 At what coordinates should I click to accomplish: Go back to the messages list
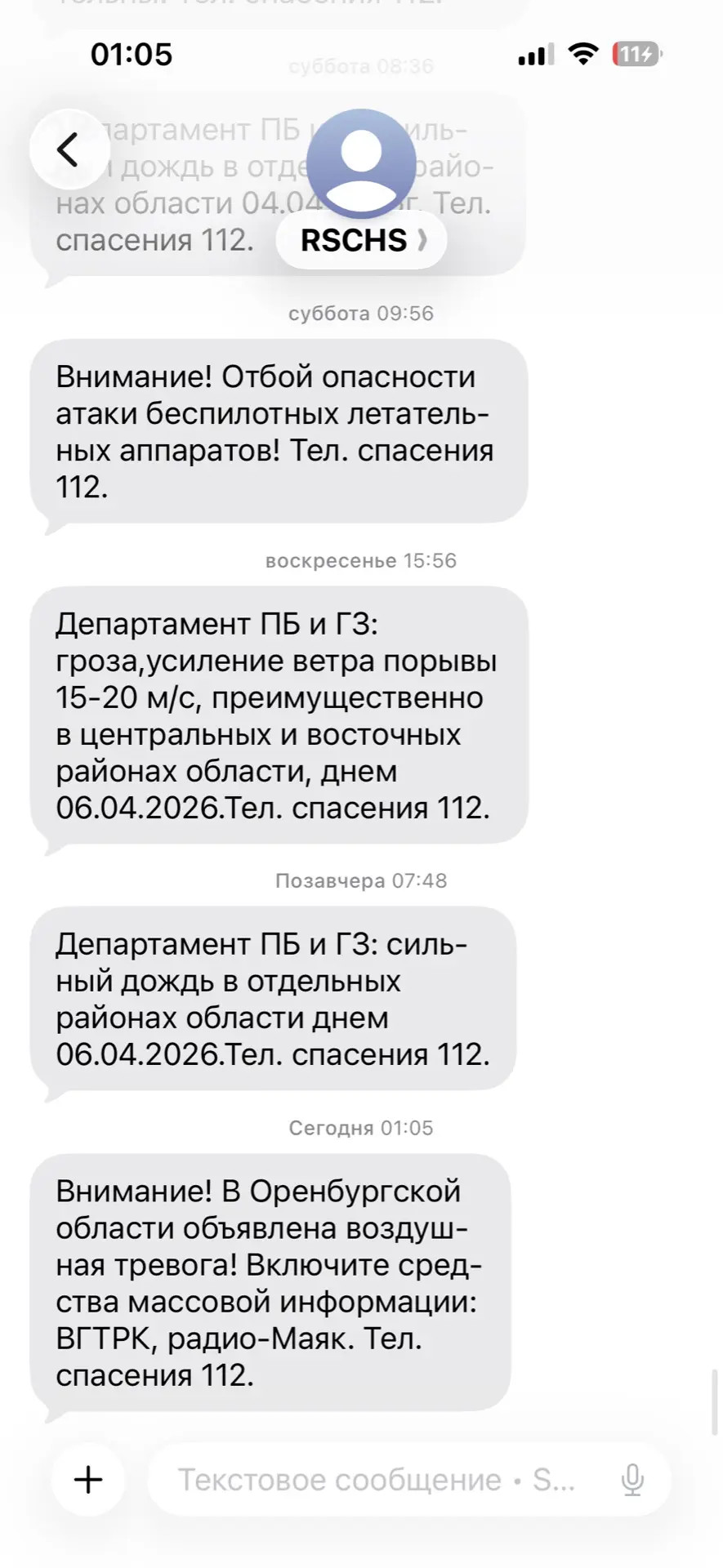tap(69, 149)
